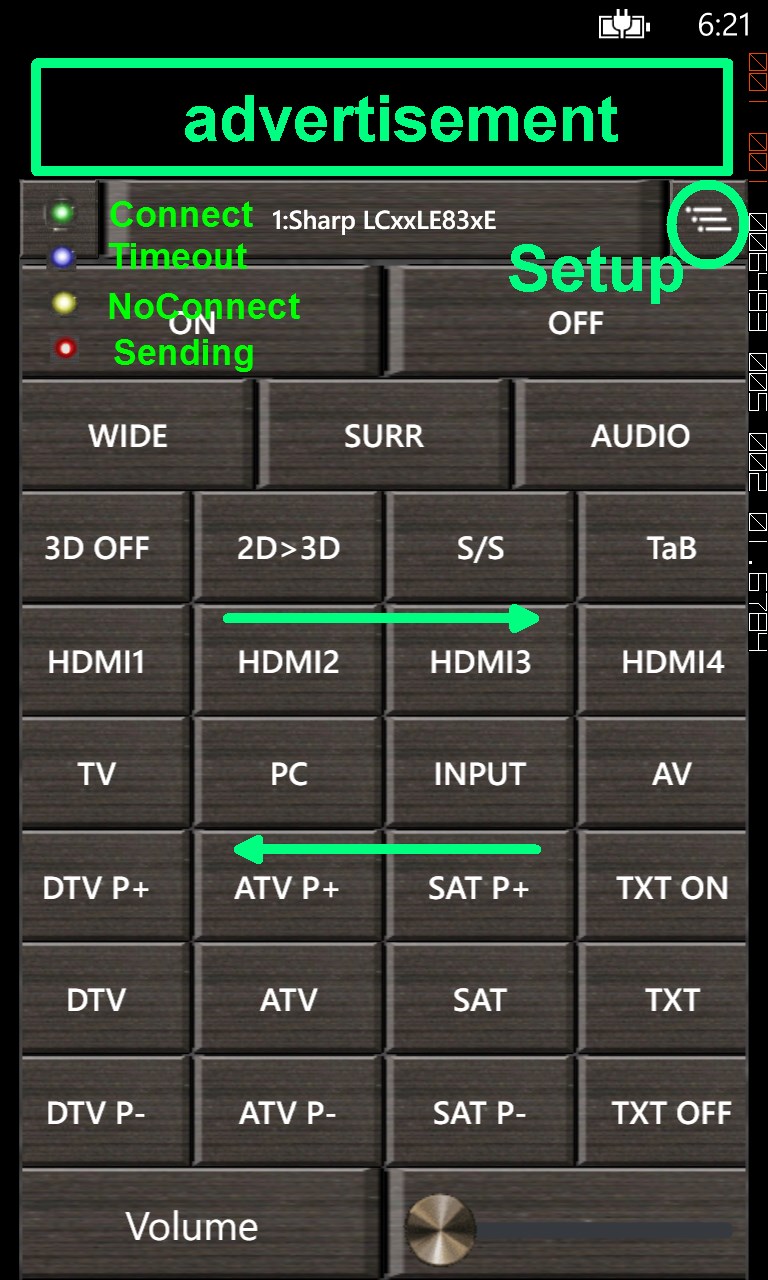This screenshot has height=1280, width=768.
Task: Tap SAT P+ button
Action: point(480,887)
